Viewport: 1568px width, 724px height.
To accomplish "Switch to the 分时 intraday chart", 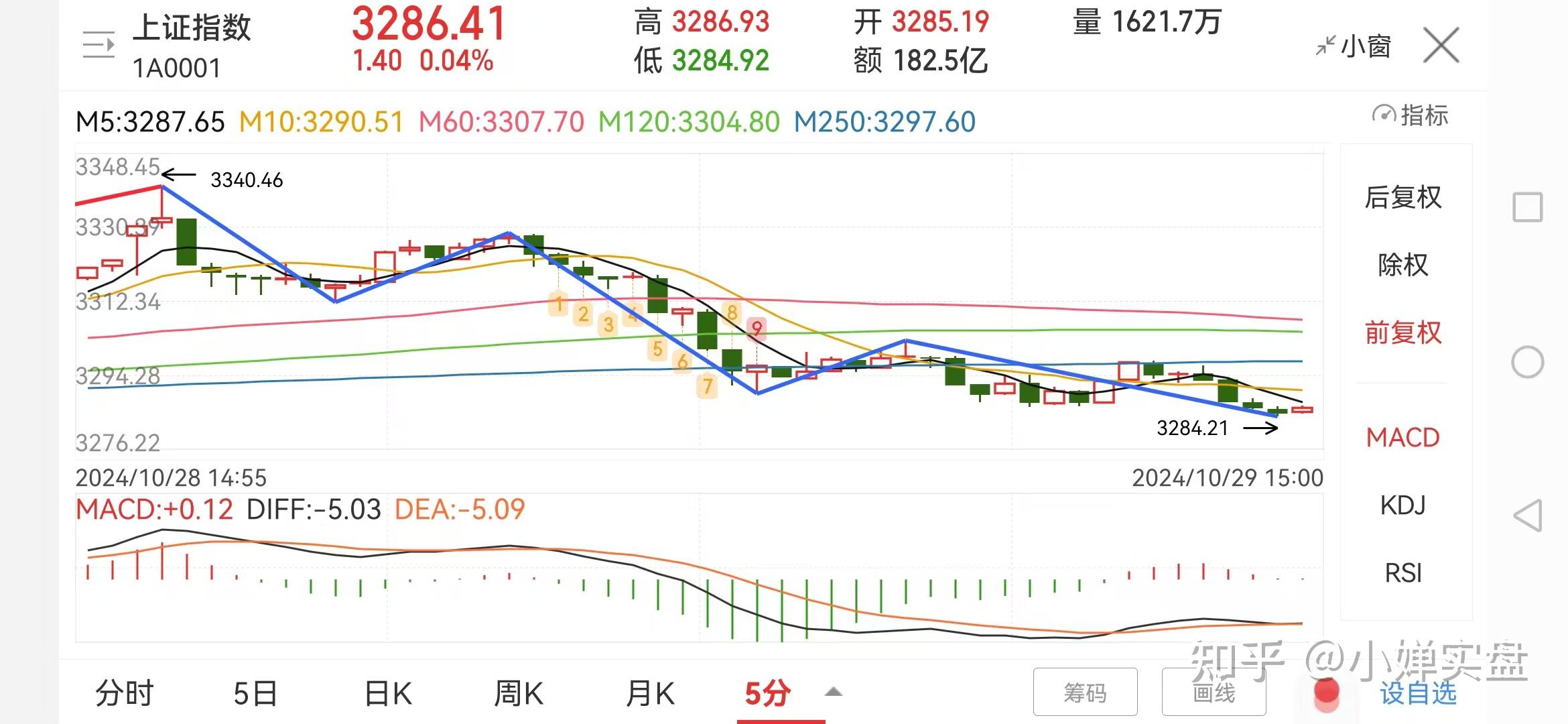I will [125, 693].
